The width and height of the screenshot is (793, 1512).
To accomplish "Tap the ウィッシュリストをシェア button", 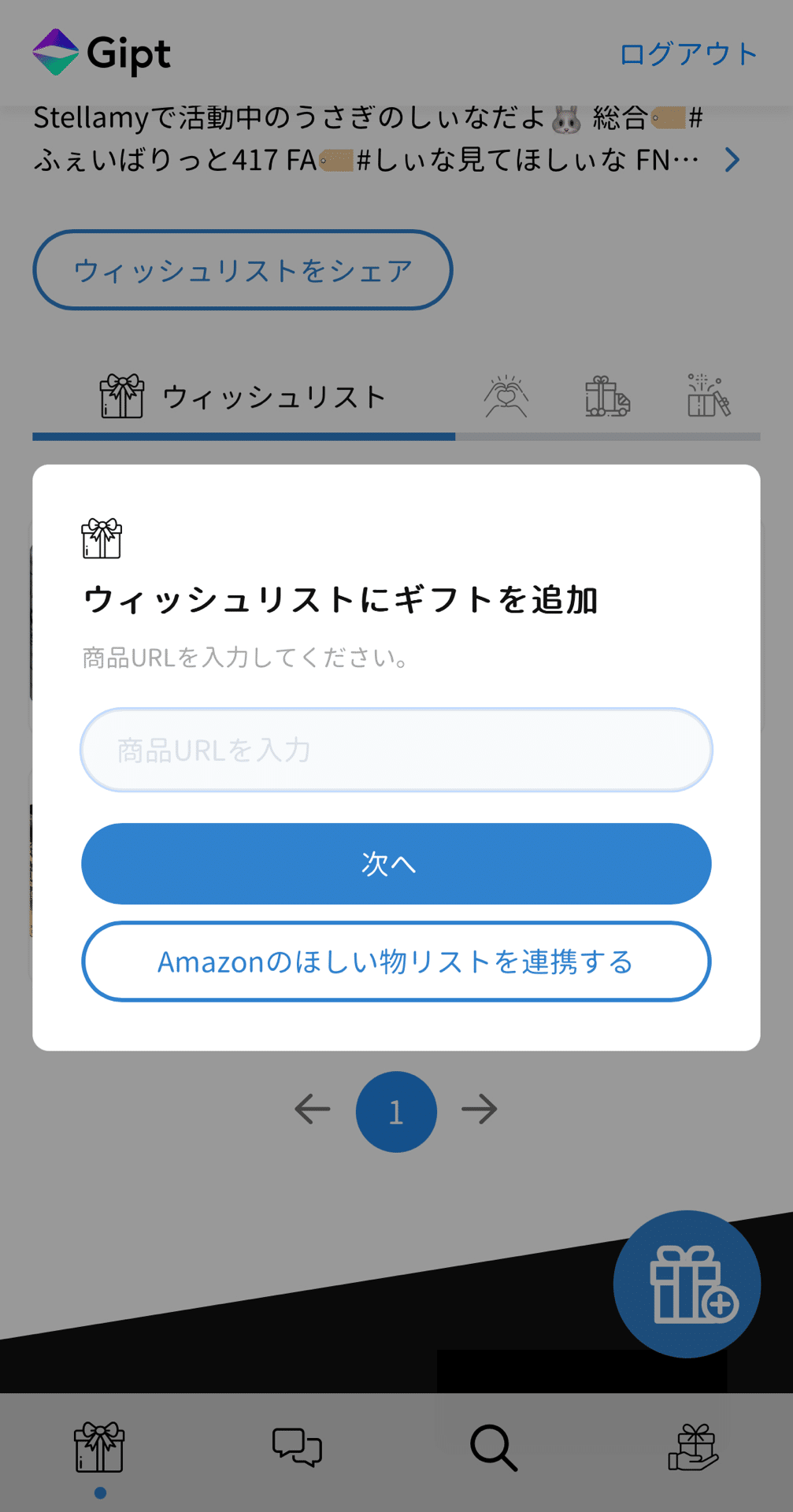I will (x=243, y=269).
